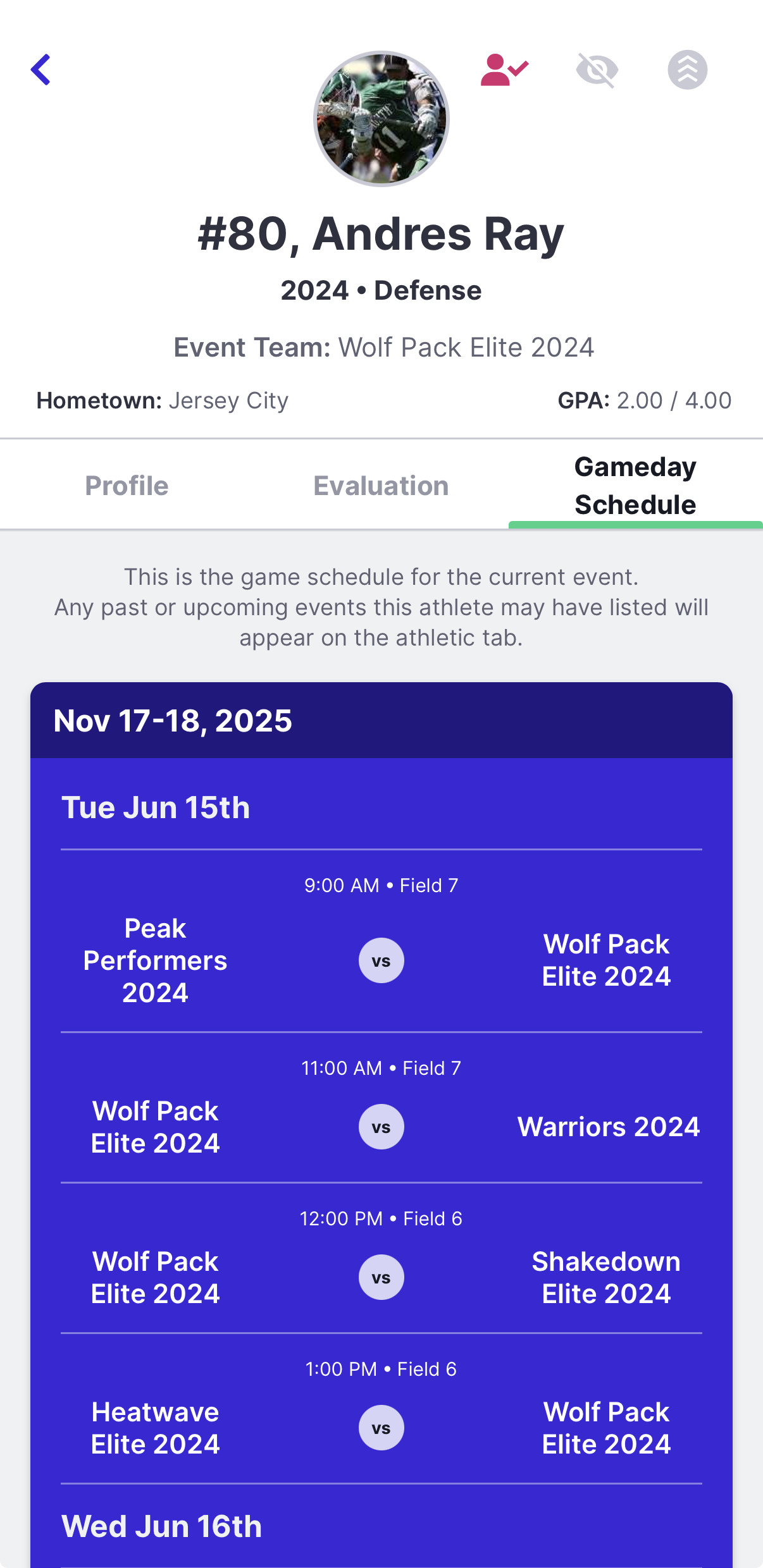The image size is (763, 1568).
Task: Click the vs badge for the 9:00 AM game
Action: [381, 960]
